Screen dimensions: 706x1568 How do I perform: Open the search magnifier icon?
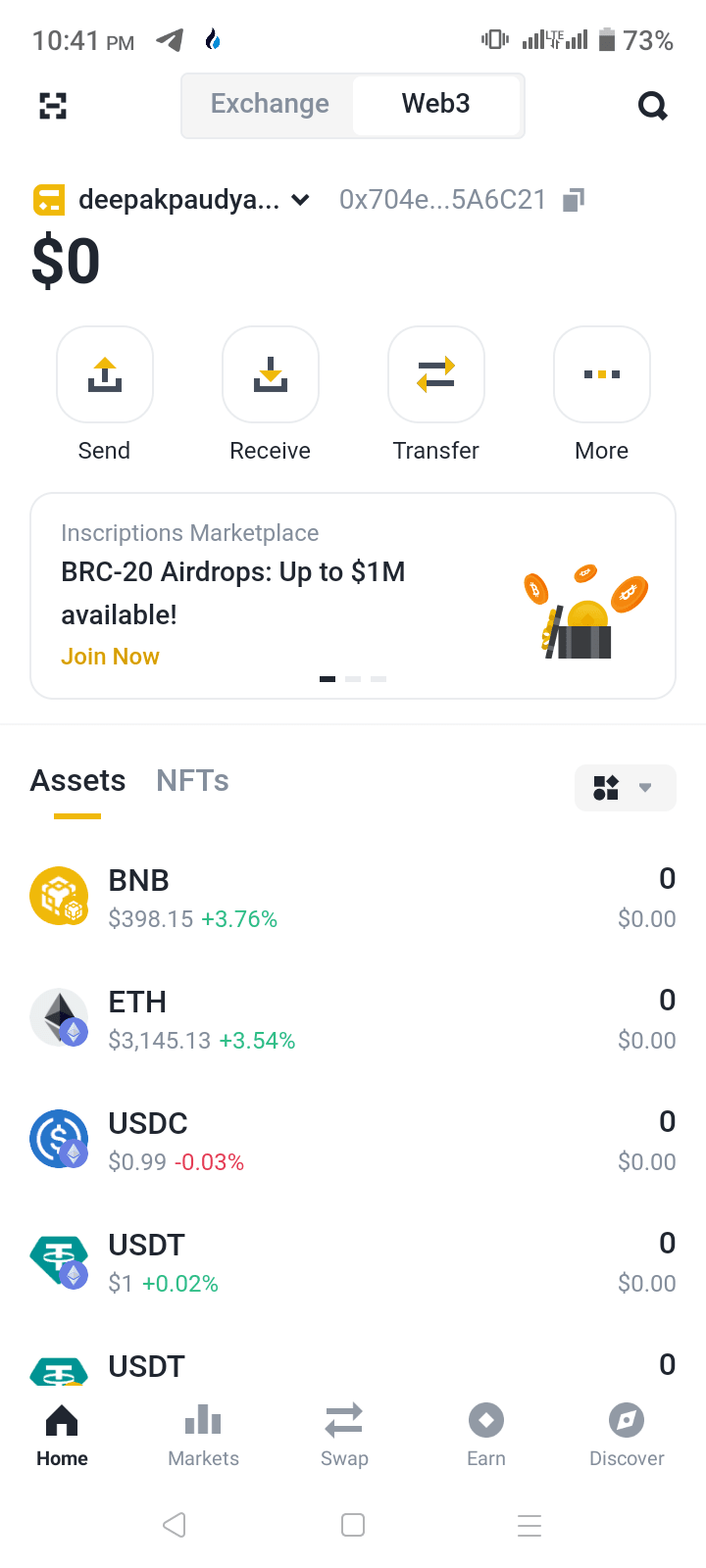652,105
